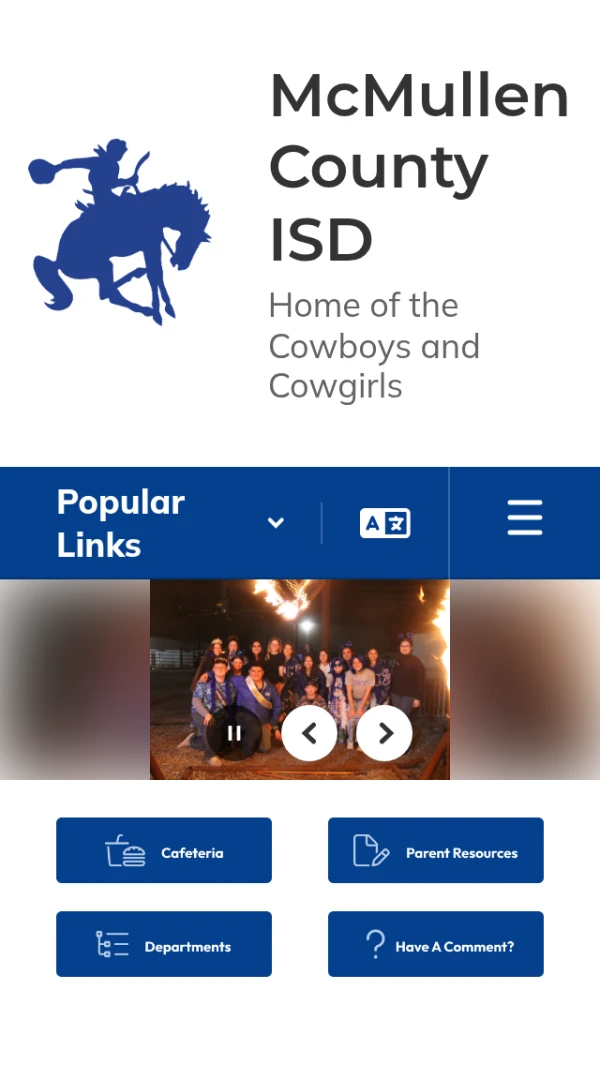Tap McMullen County ISD site title
Screen dimensions: 600x1065
click(x=418, y=167)
